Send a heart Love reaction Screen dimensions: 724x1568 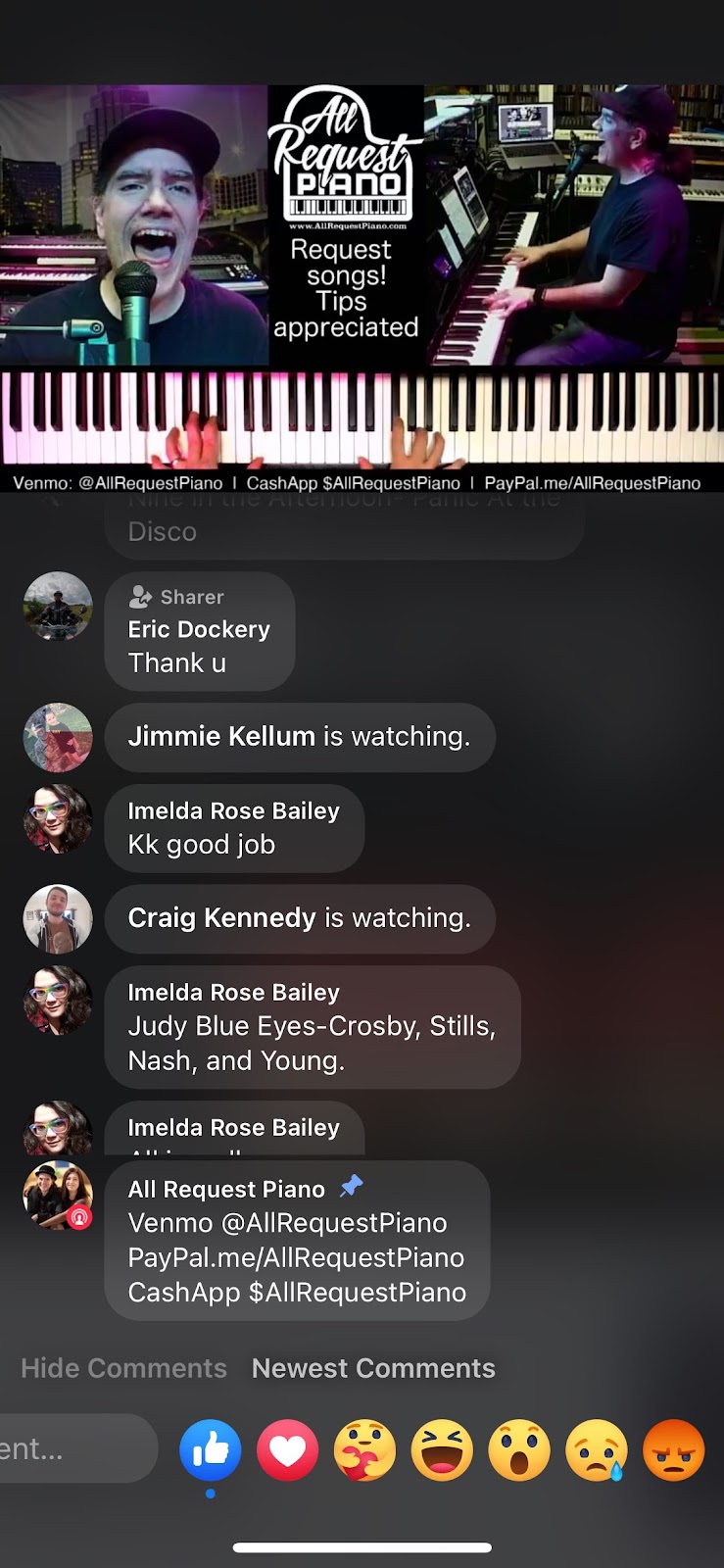(287, 1449)
